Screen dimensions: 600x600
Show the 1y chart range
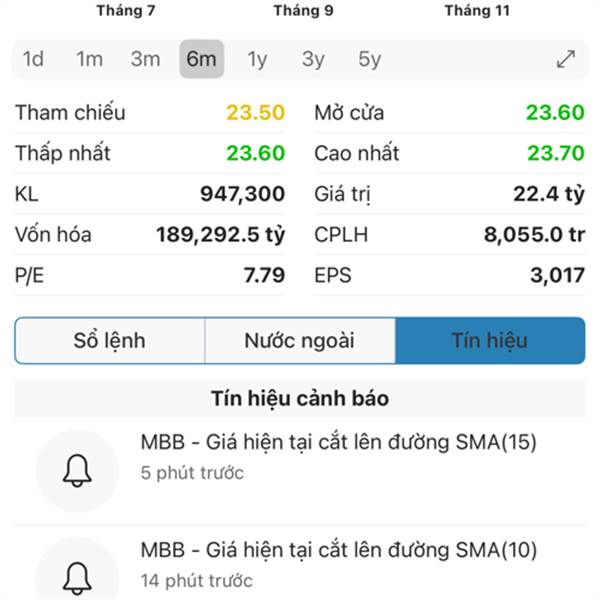pyautogui.click(x=257, y=59)
